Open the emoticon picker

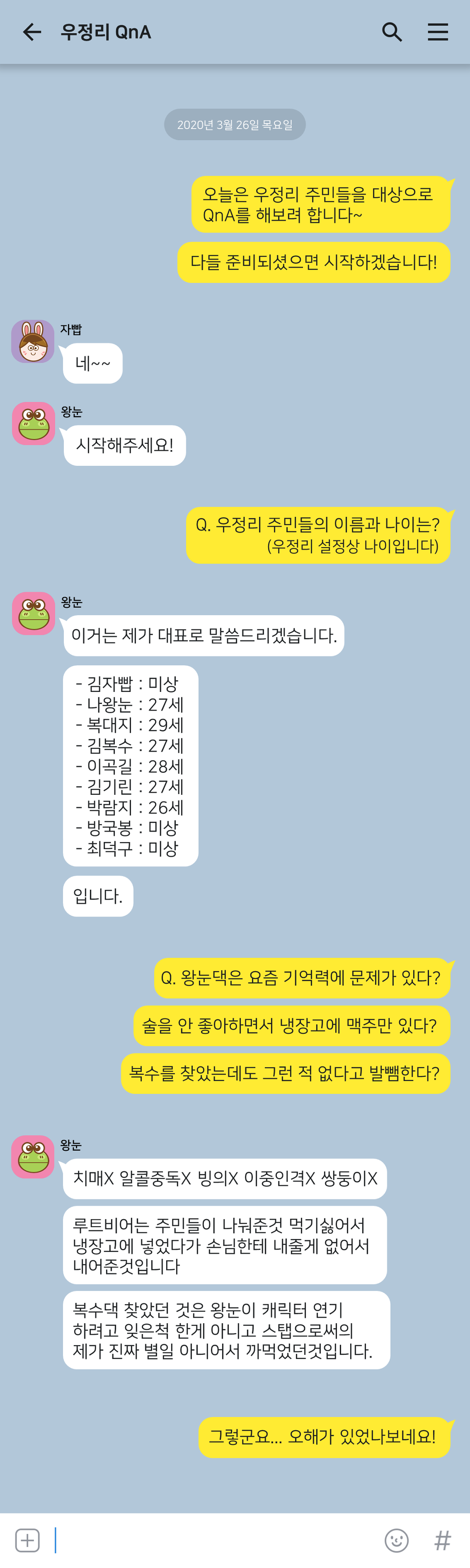pyautogui.click(x=397, y=1540)
